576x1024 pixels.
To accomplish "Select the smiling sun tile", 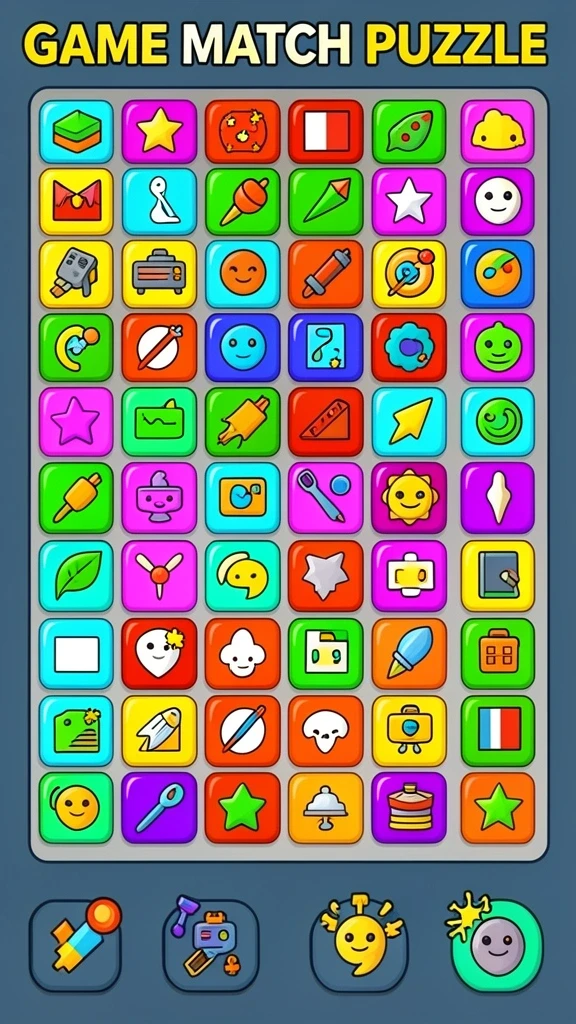I will coord(409,498).
